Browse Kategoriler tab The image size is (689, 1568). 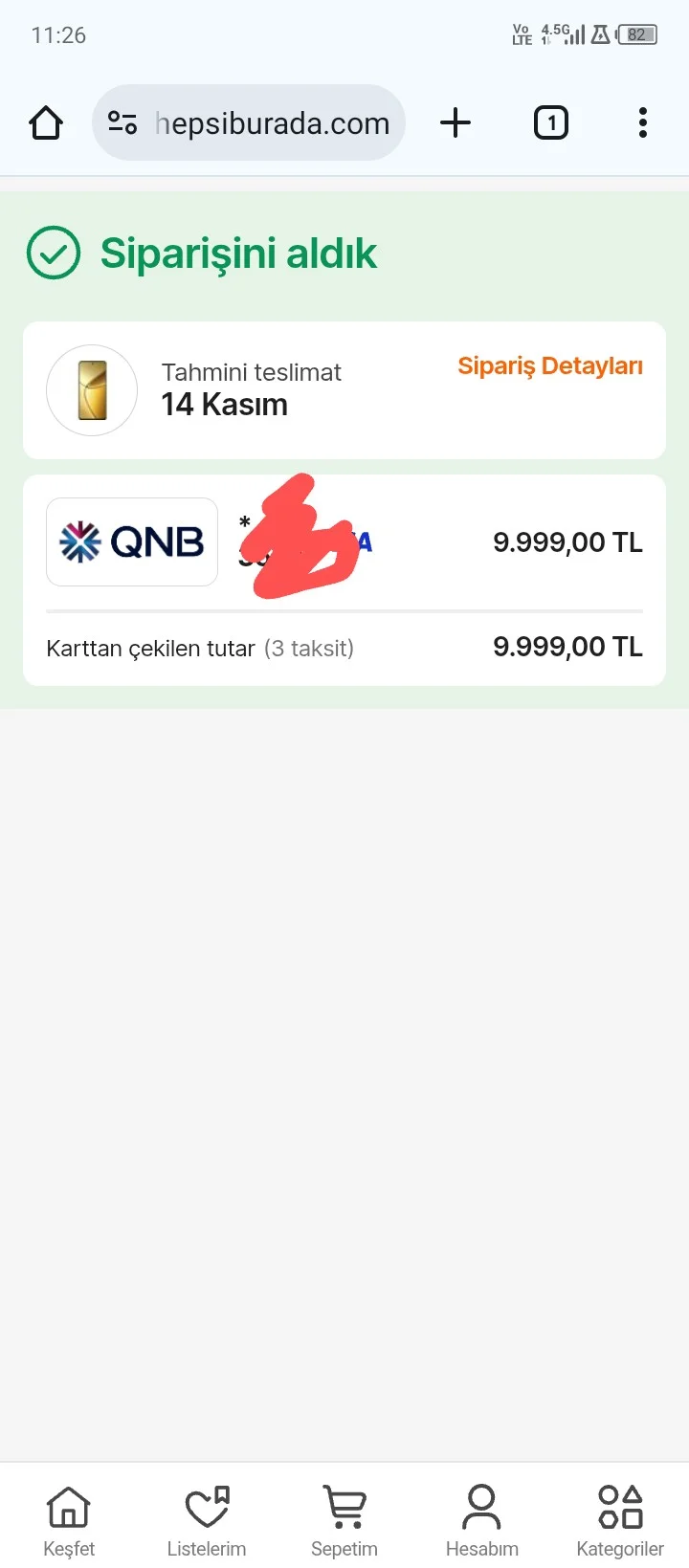620,1521
